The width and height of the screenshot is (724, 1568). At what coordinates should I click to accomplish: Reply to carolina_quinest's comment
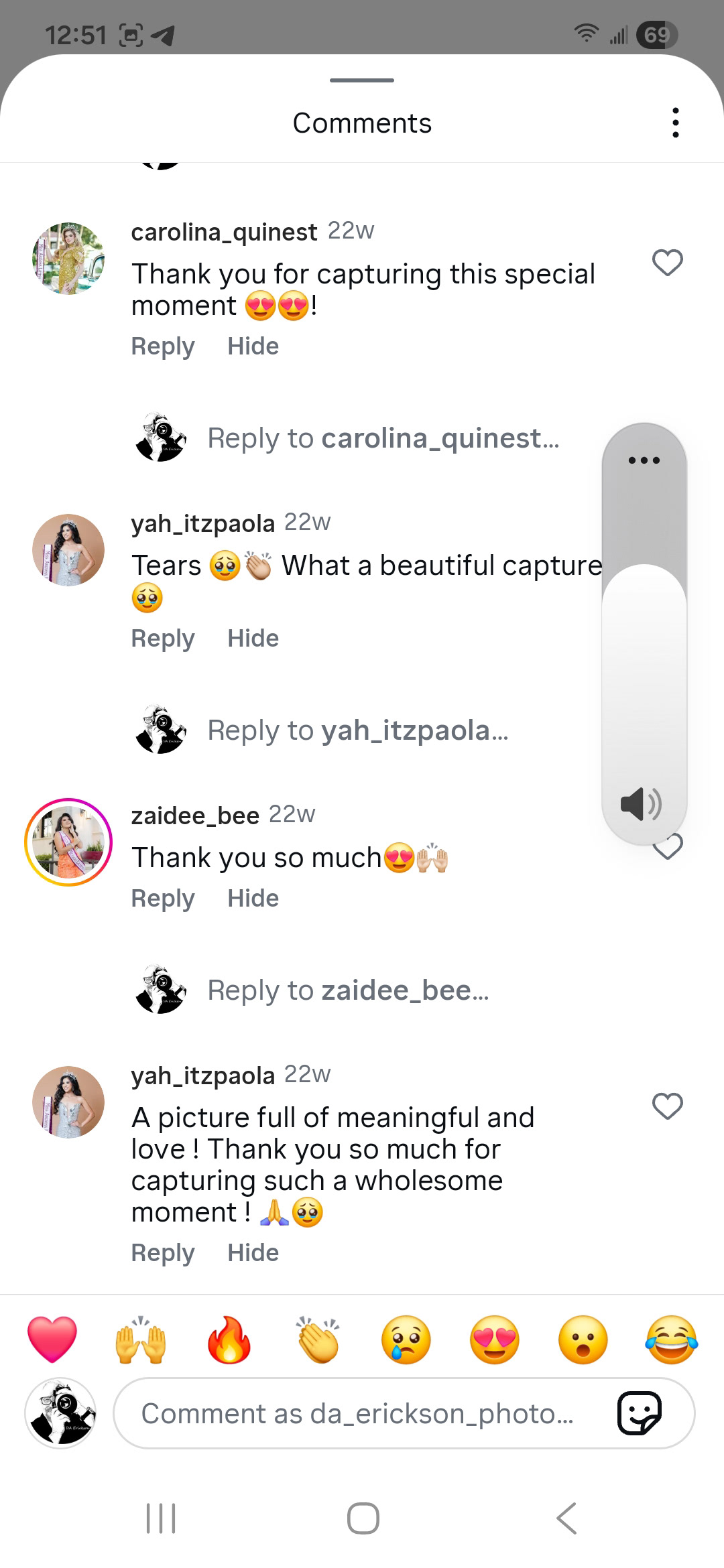click(x=163, y=346)
